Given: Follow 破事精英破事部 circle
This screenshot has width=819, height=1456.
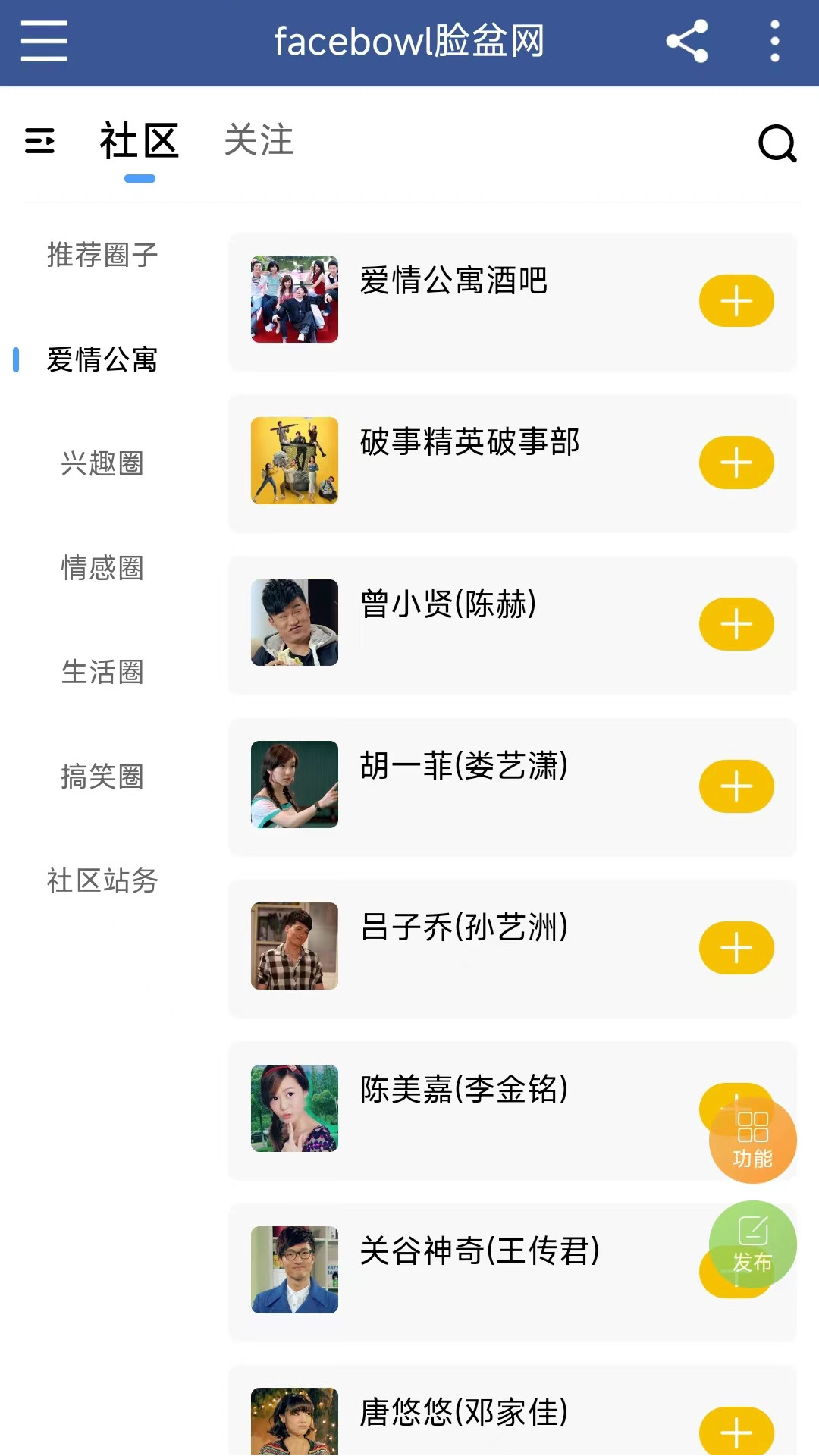Looking at the screenshot, I should (x=736, y=463).
